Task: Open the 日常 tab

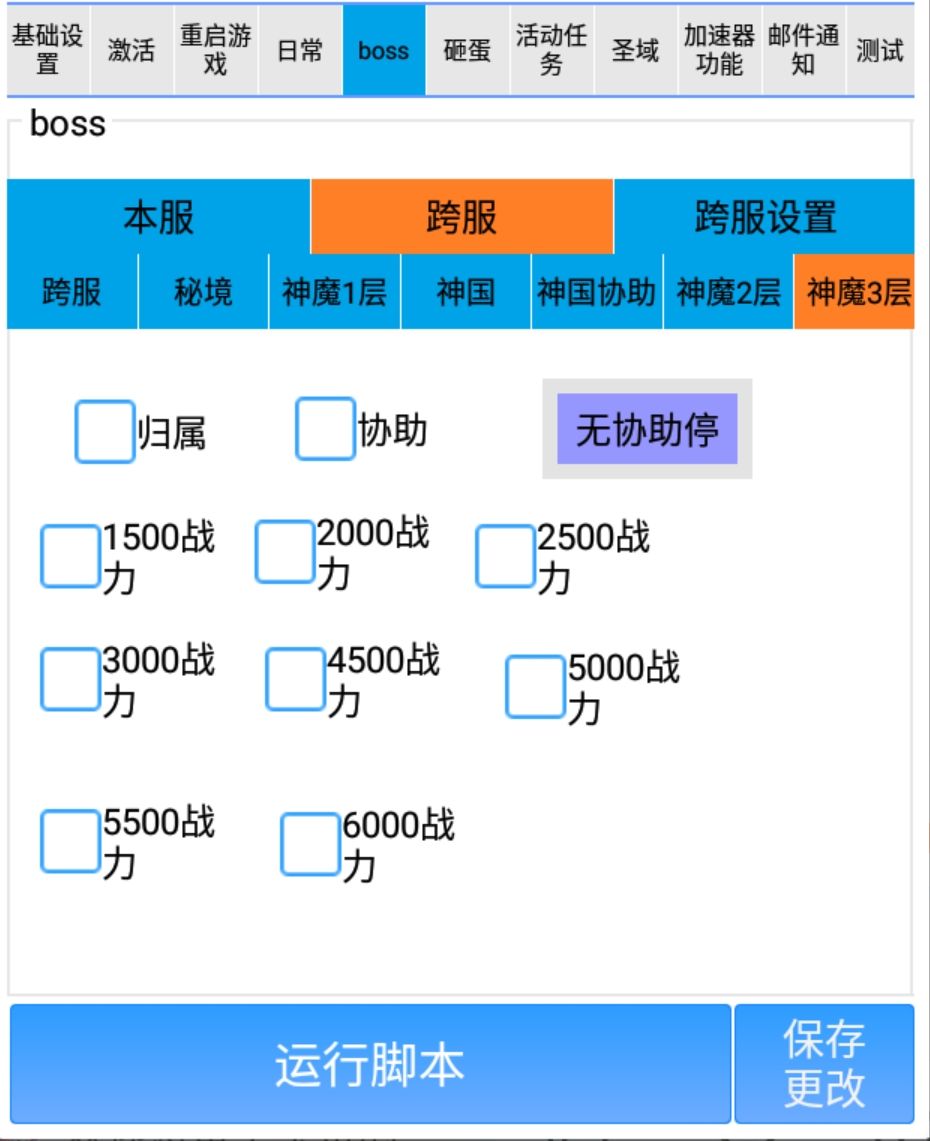Action: click(x=300, y=50)
